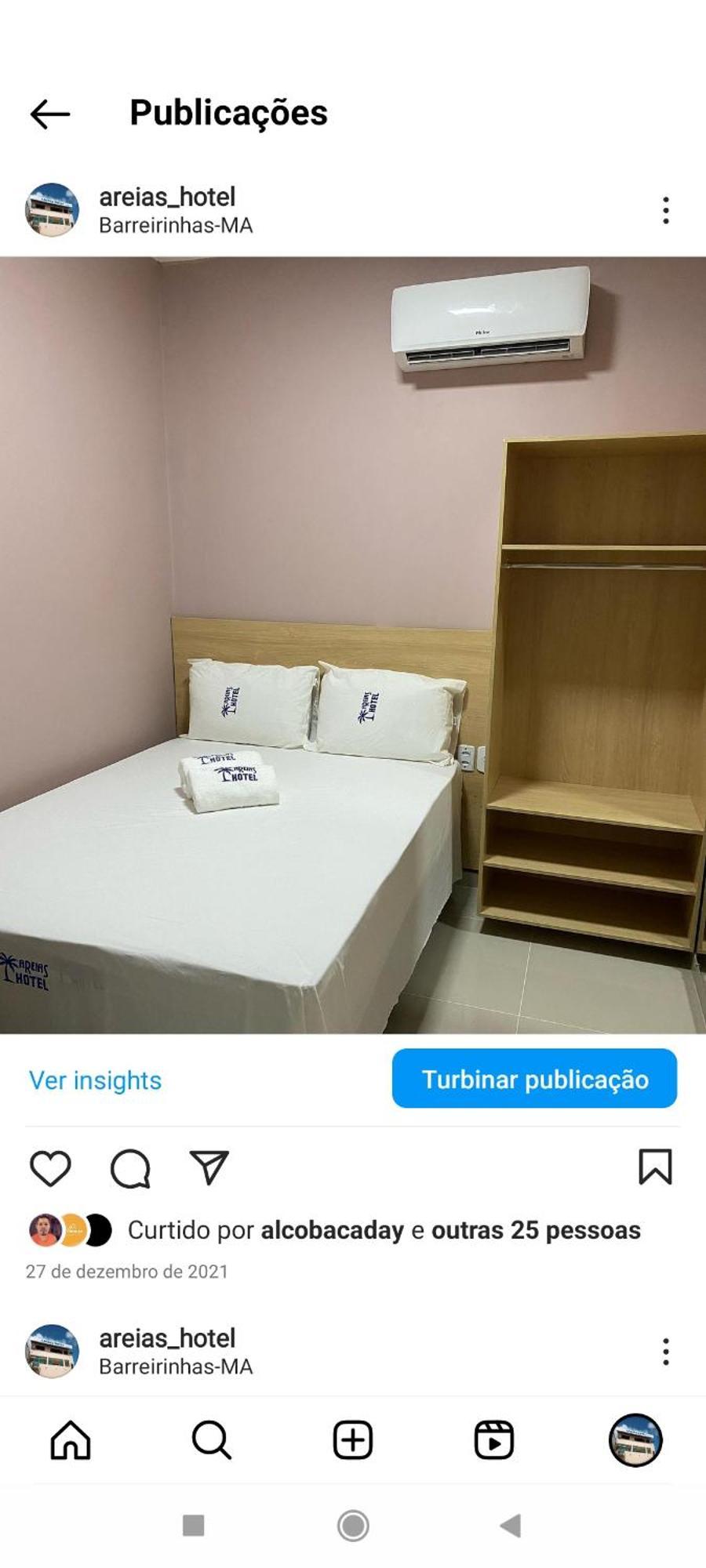View the outras 25 pessoas who liked the post

(x=536, y=1230)
